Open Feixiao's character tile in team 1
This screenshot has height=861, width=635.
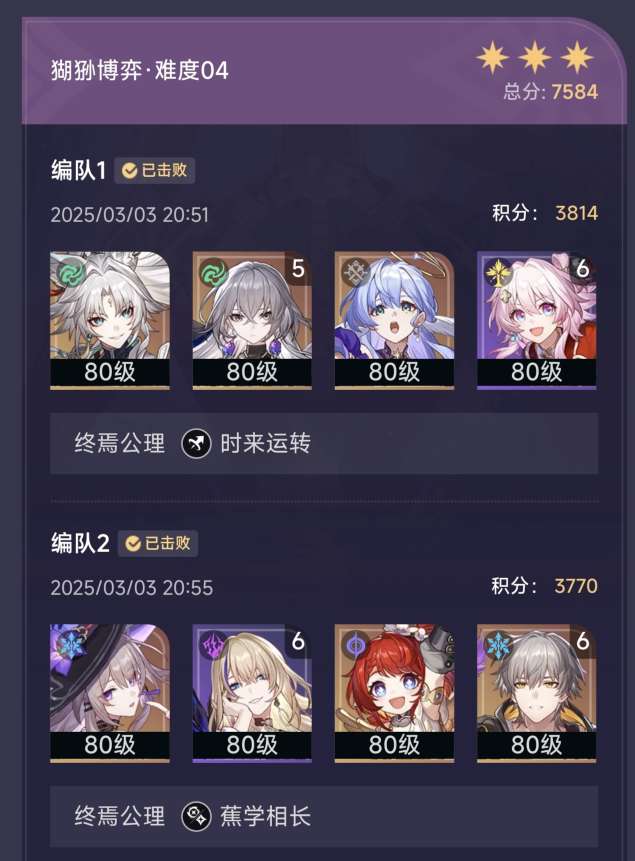coord(110,320)
